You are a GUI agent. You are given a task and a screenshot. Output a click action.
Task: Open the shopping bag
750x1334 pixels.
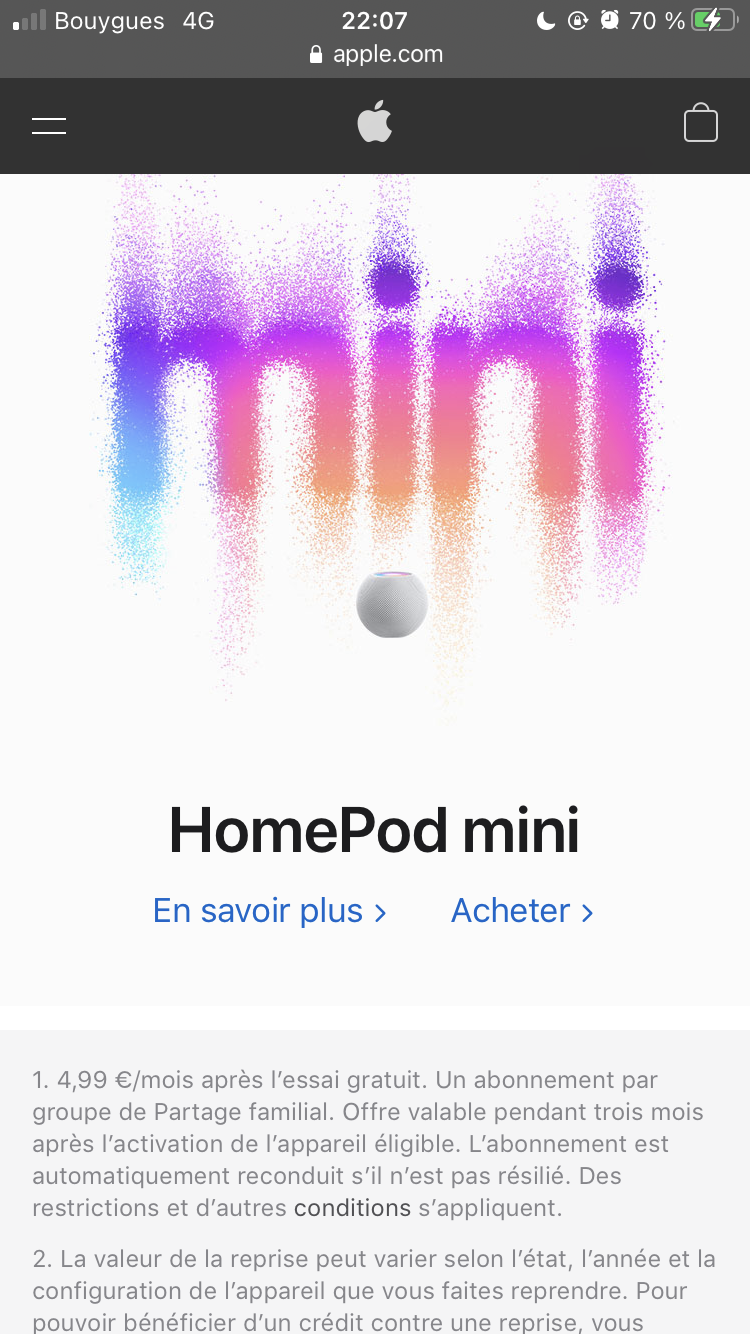701,124
